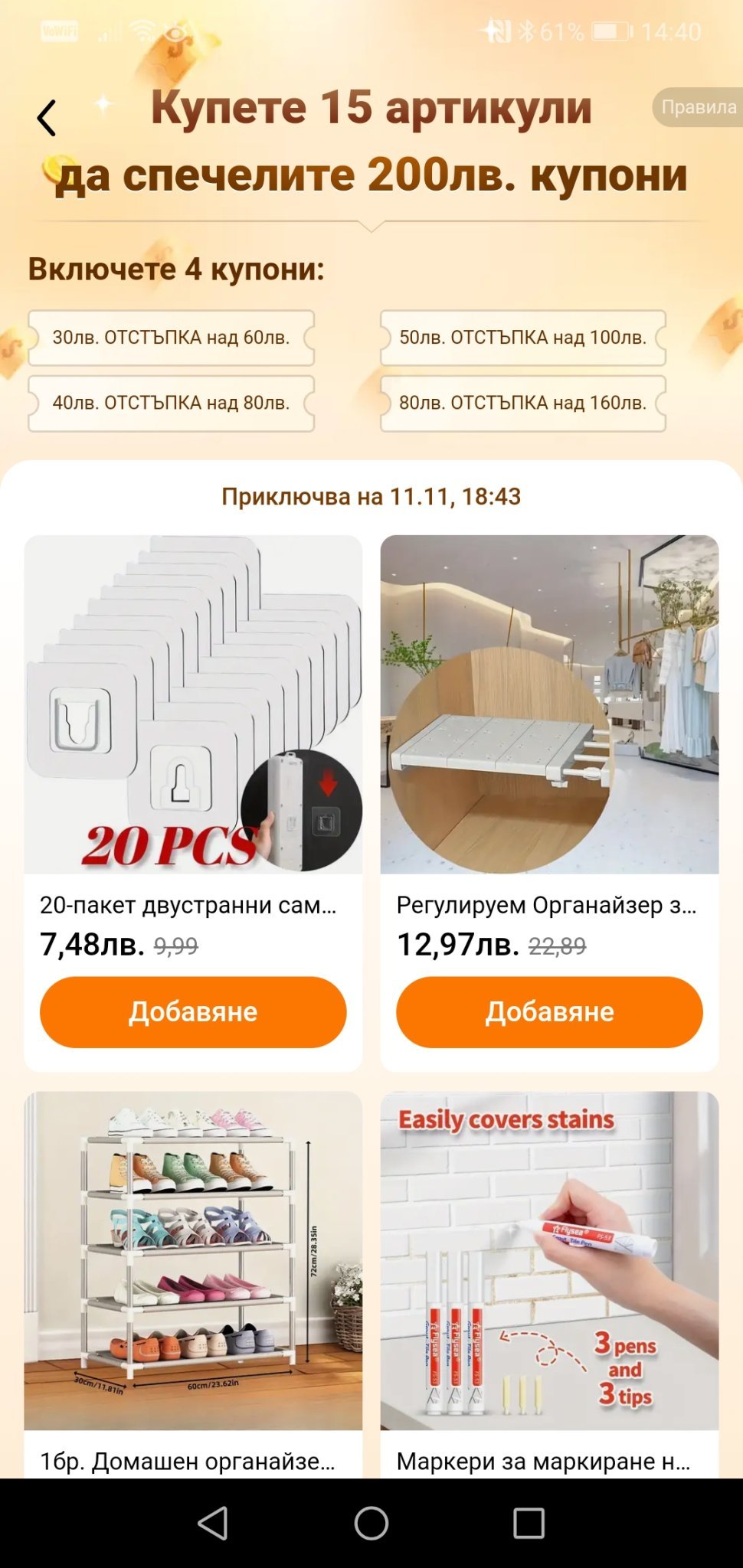Open the 20-пакет двустранни hooks product card
743x1568 pixels.
[193, 704]
